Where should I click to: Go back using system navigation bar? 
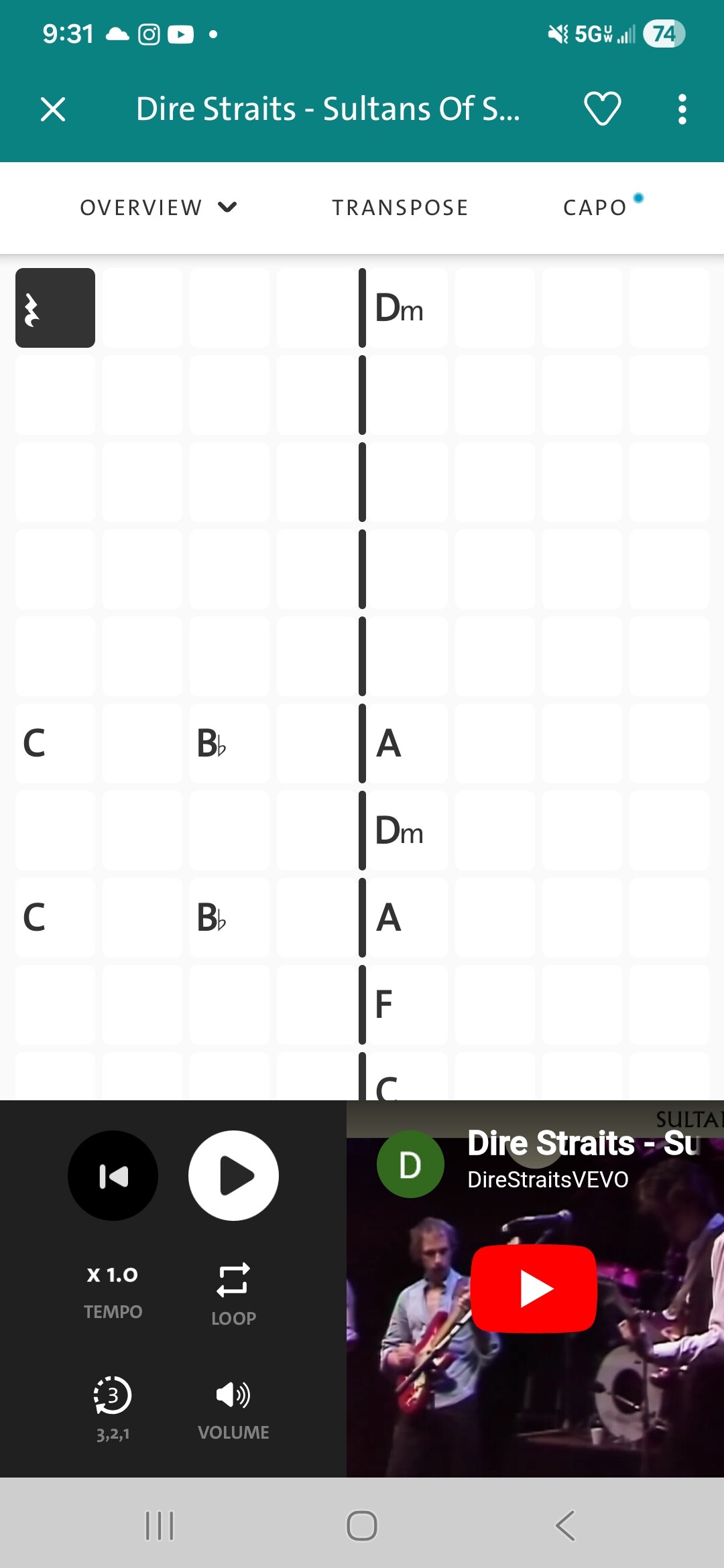click(x=564, y=1526)
